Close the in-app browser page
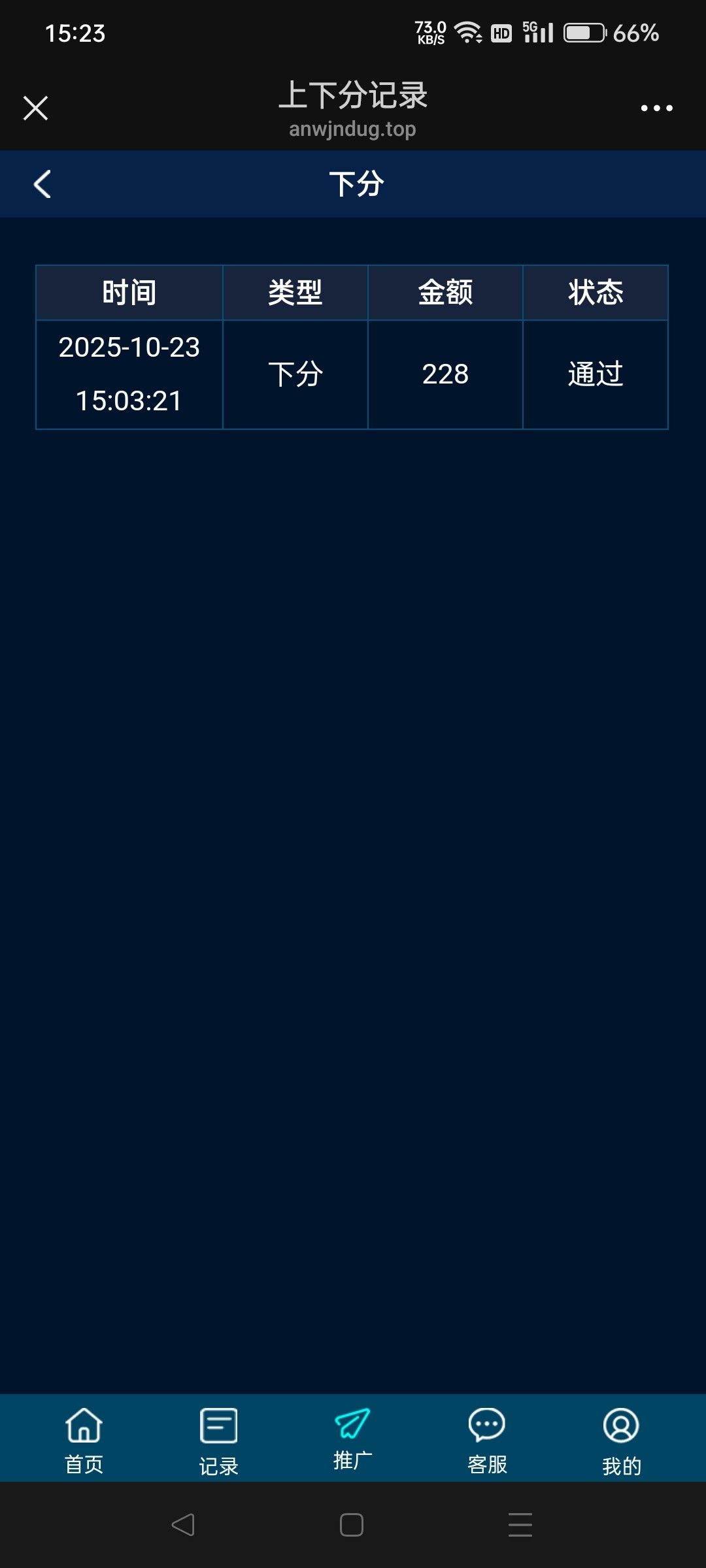Viewport: 706px width, 1568px height. click(x=35, y=108)
